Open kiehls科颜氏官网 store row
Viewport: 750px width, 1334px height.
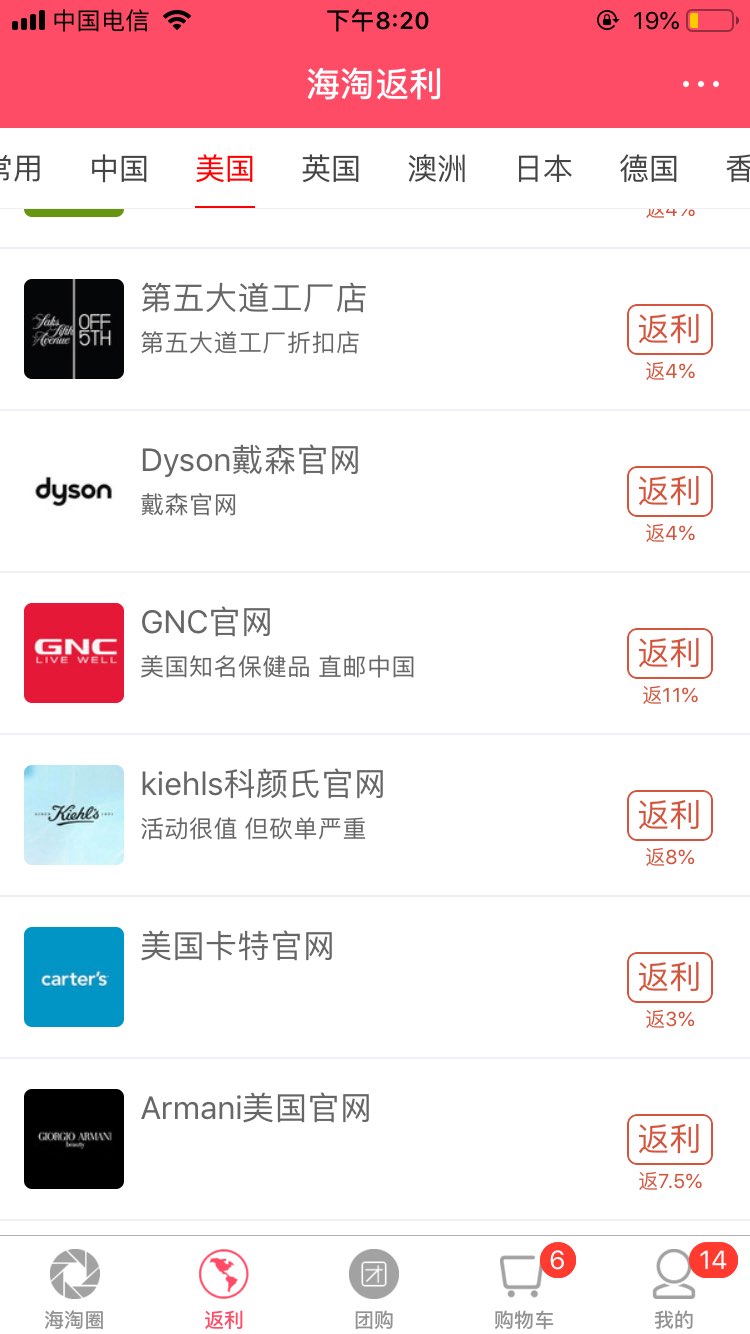[x=375, y=815]
